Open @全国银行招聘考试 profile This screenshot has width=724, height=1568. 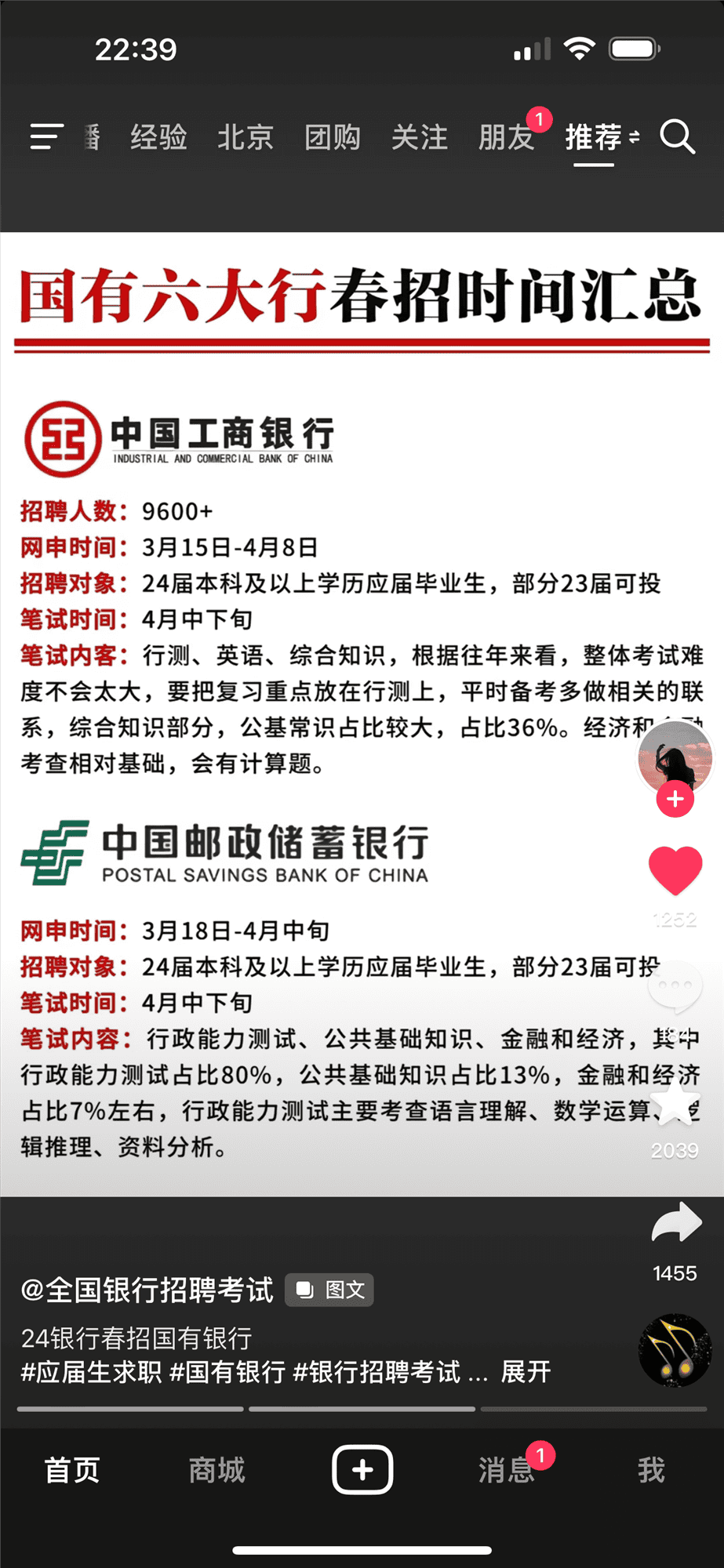(x=147, y=1290)
